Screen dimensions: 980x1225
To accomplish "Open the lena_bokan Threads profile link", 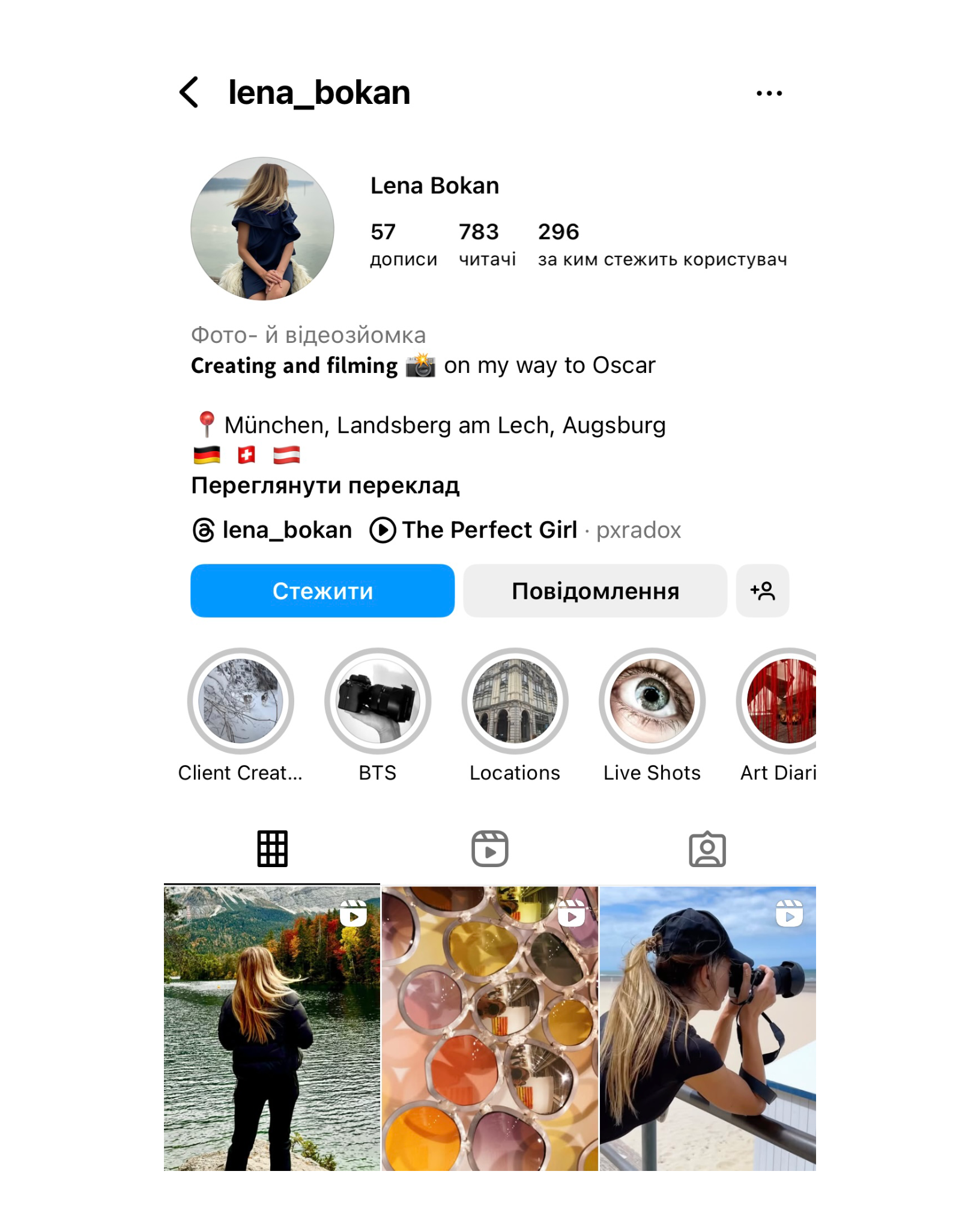I will 273,530.
